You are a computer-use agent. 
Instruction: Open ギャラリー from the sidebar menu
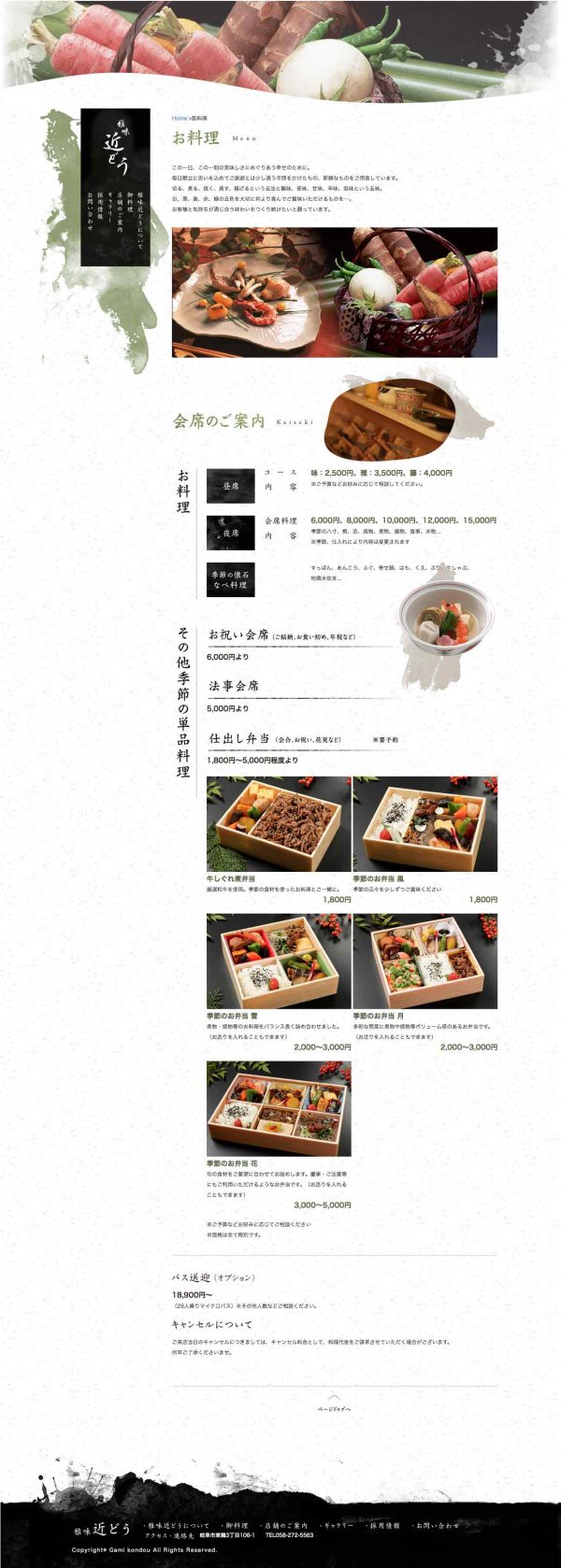pos(110,207)
